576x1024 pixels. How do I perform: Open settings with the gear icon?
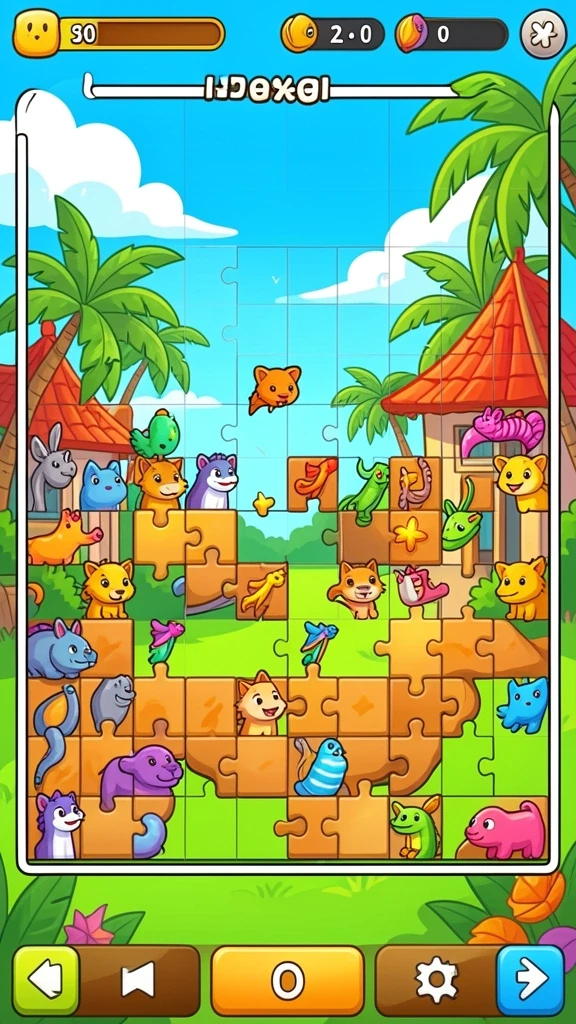pos(437,980)
